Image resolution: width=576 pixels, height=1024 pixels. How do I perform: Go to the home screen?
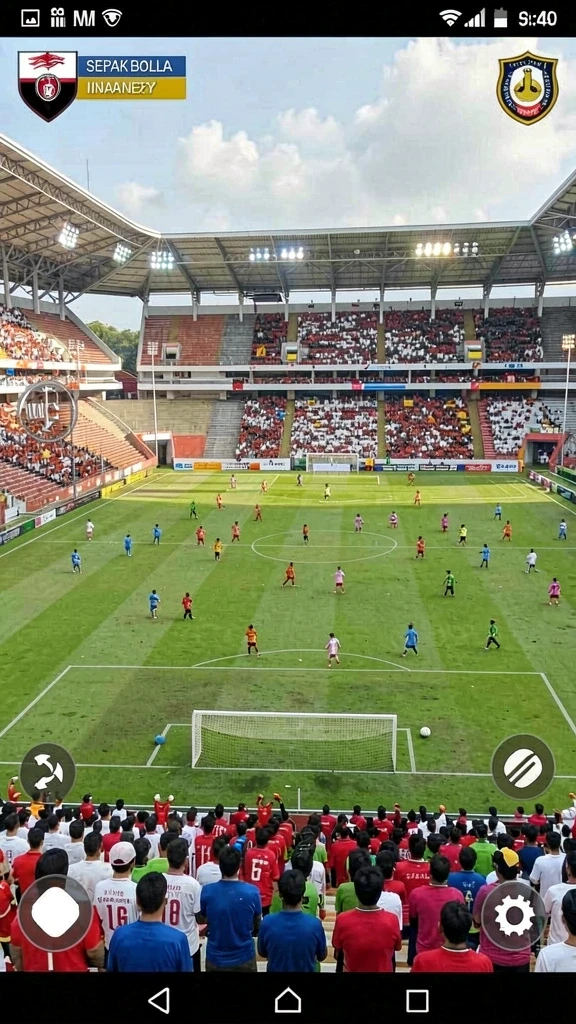(288, 1000)
